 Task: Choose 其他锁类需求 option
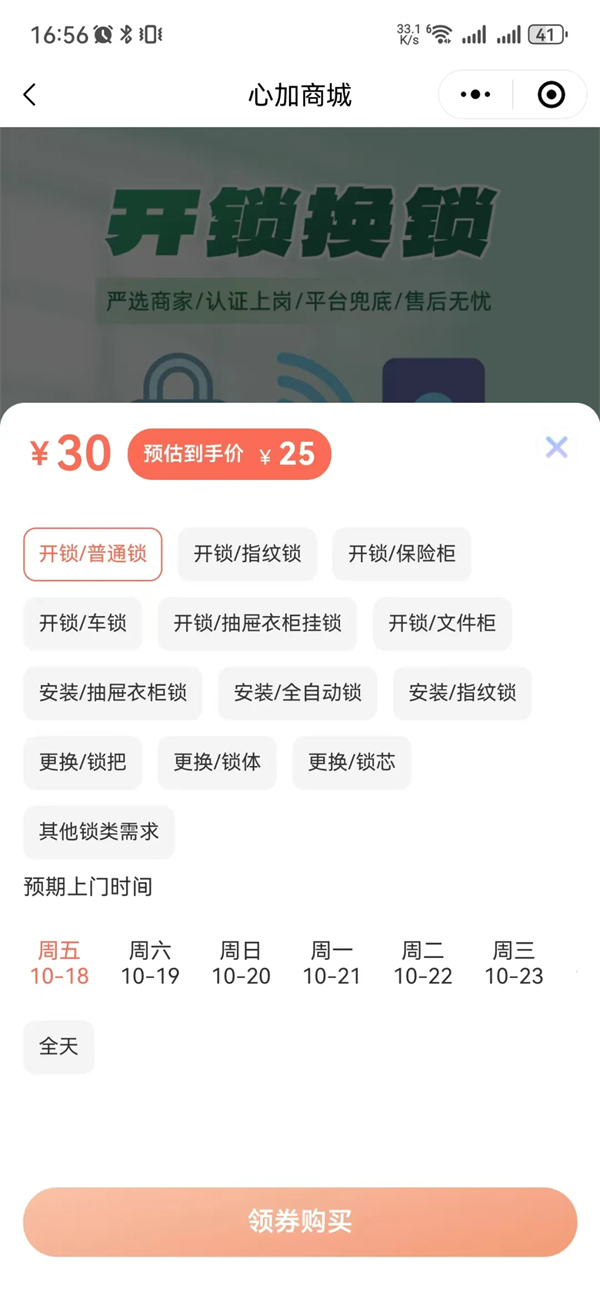click(99, 832)
